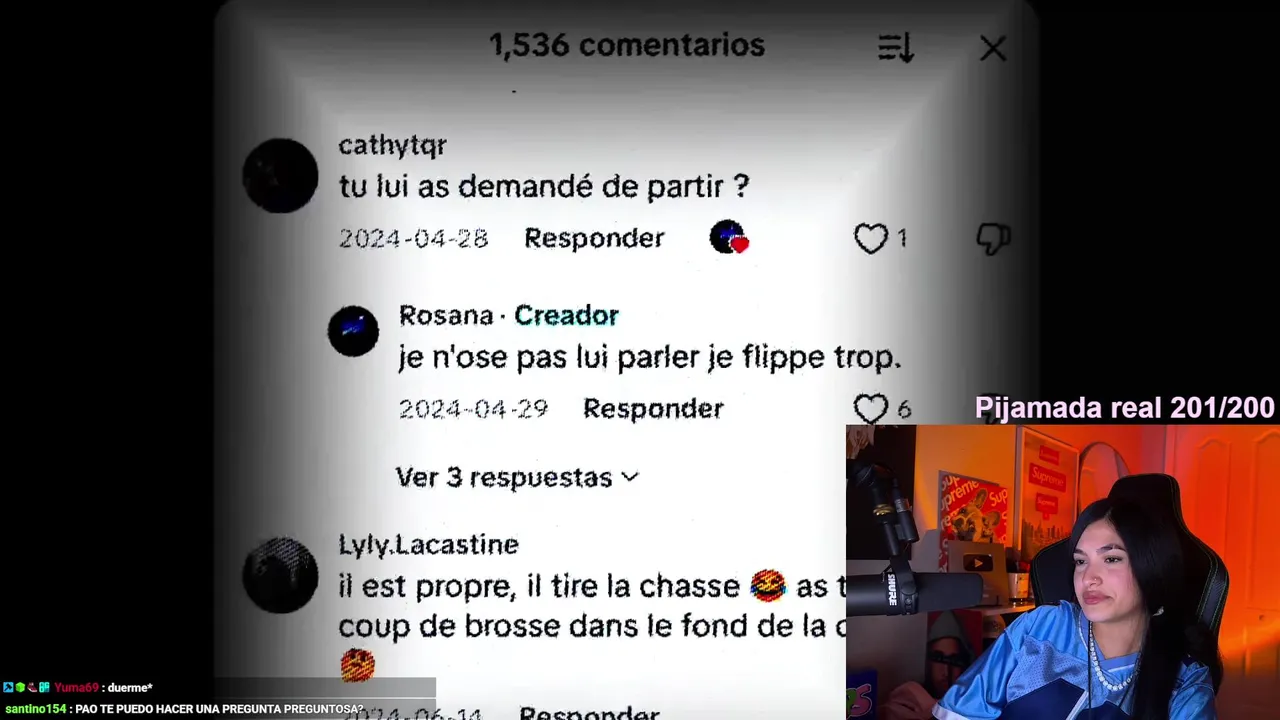Reply to Lyly.Lacastine's comment
This screenshot has width=1280, height=720.
[x=589, y=712]
